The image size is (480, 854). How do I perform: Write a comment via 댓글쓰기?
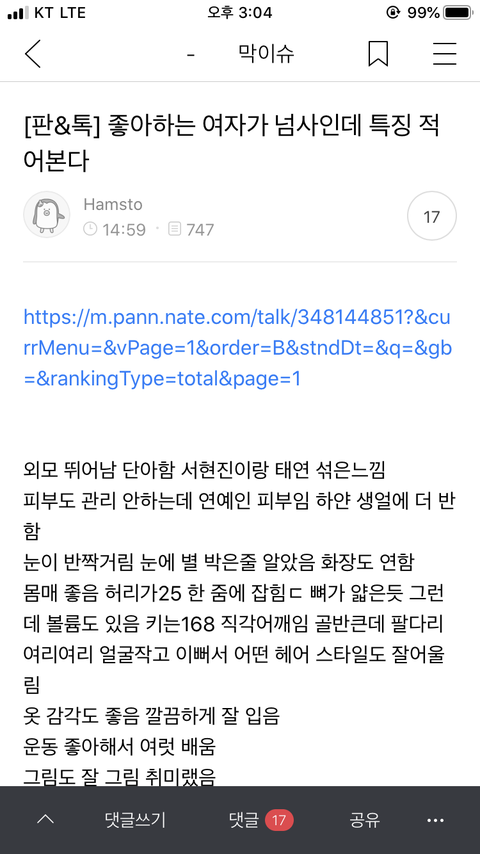pyautogui.click(x=135, y=819)
